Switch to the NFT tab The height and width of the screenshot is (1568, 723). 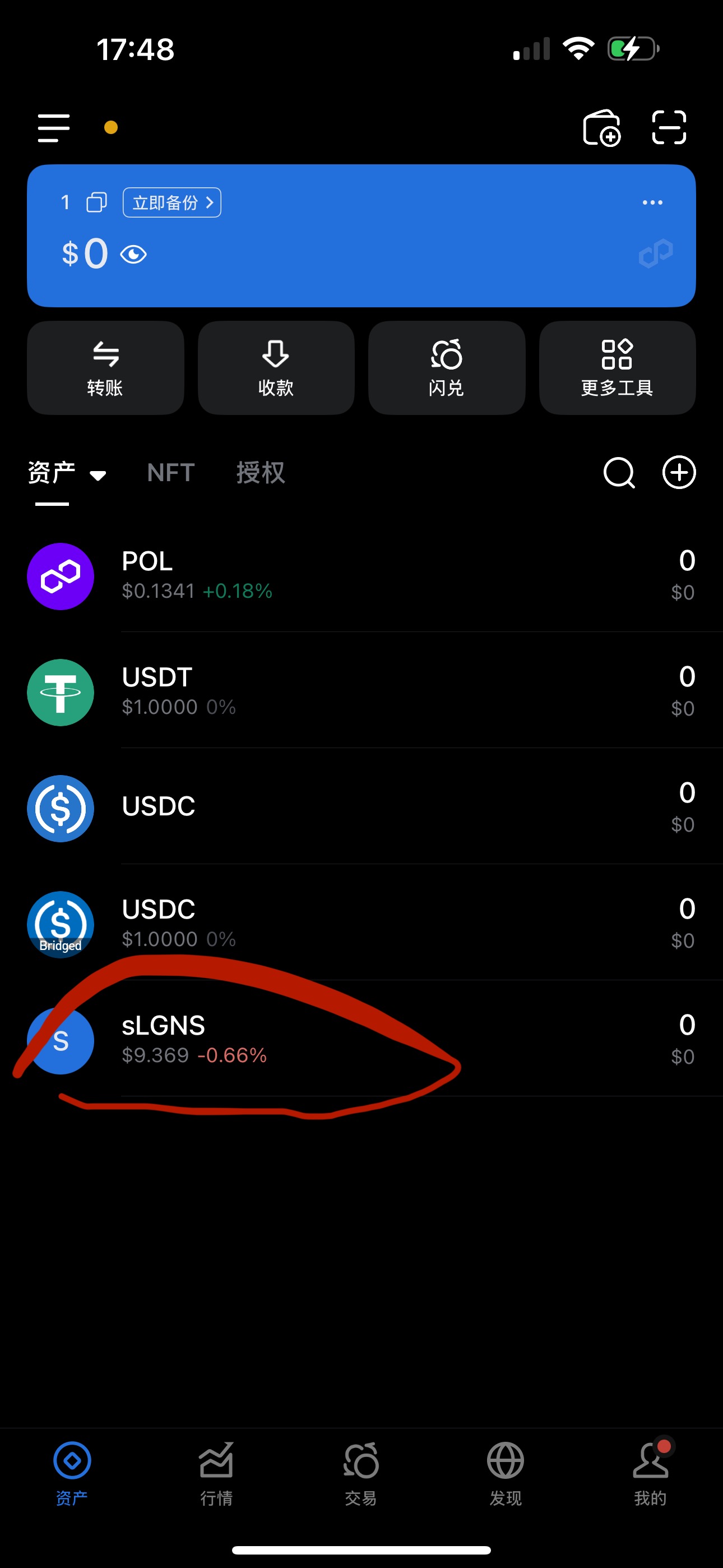pos(170,473)
